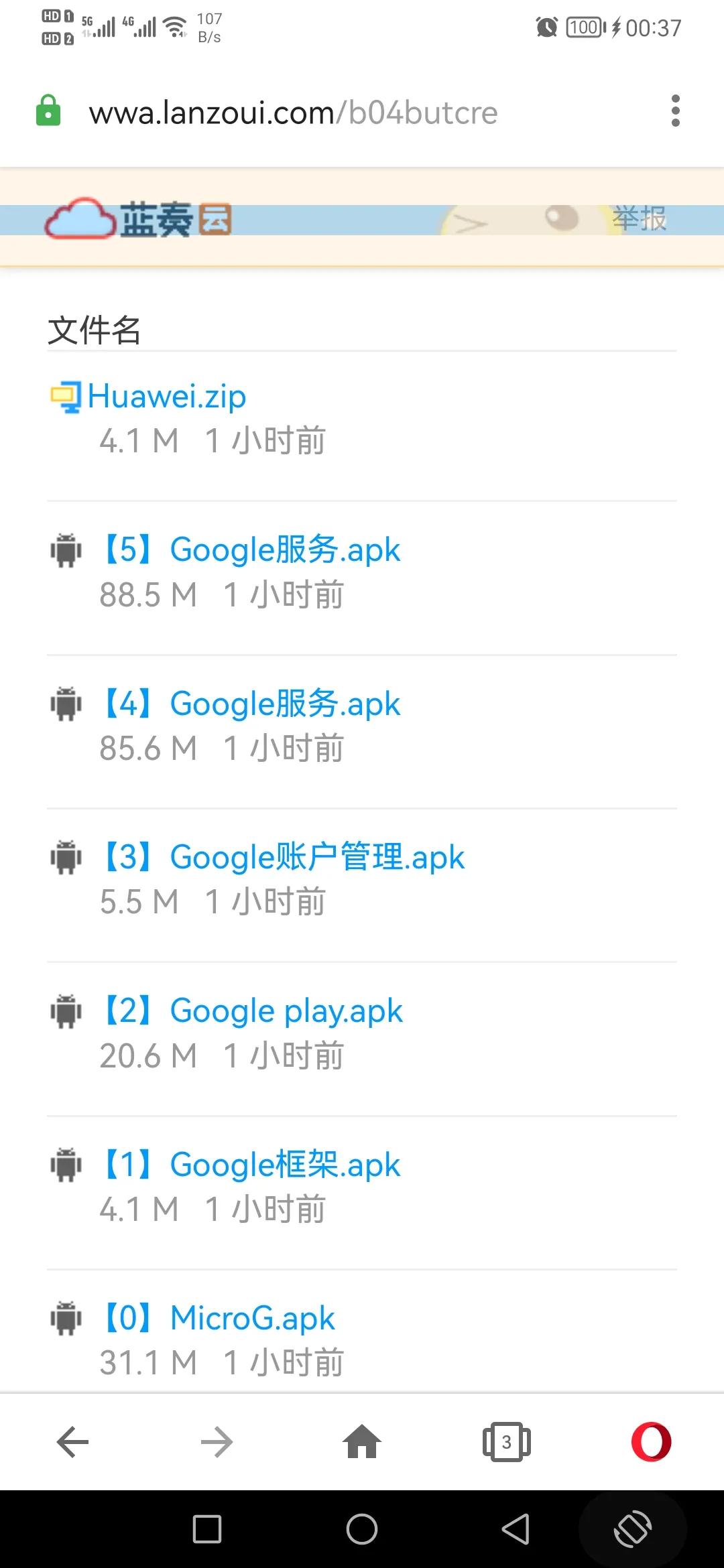Tap the address bar URL
Image resolution: width=724 pixels, height=1568 pixels.
pos(293,113)
